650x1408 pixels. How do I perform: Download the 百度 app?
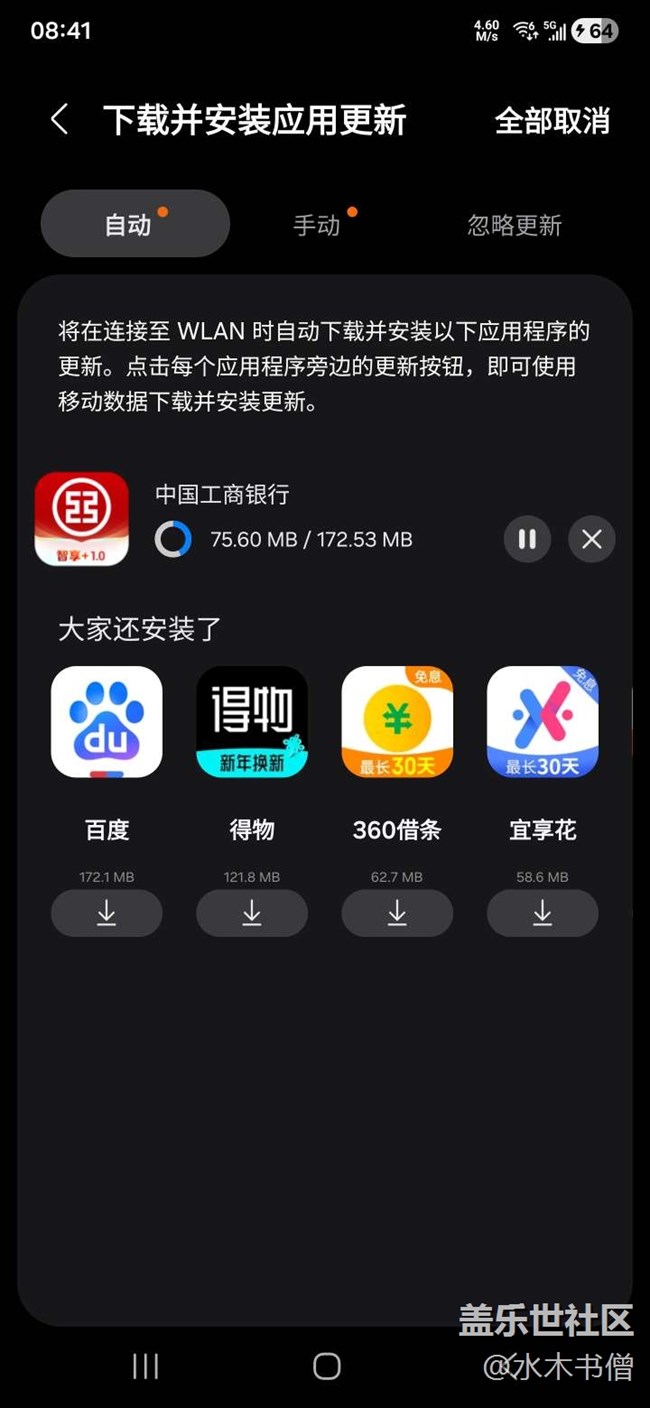(x=107, y=913)
